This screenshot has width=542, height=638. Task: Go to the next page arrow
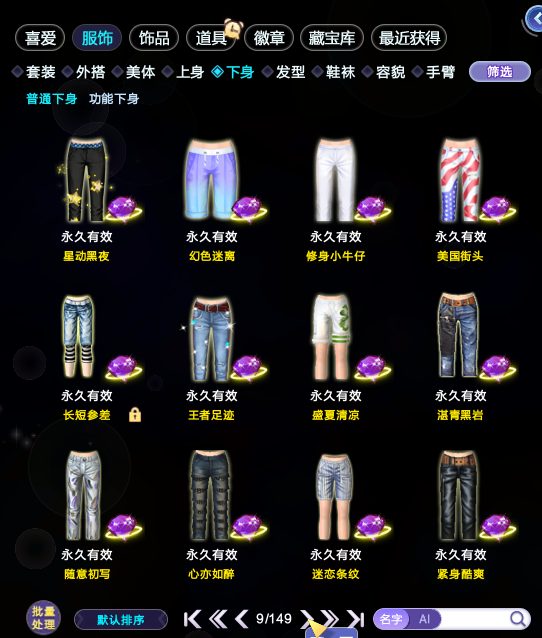pos(306,619)
